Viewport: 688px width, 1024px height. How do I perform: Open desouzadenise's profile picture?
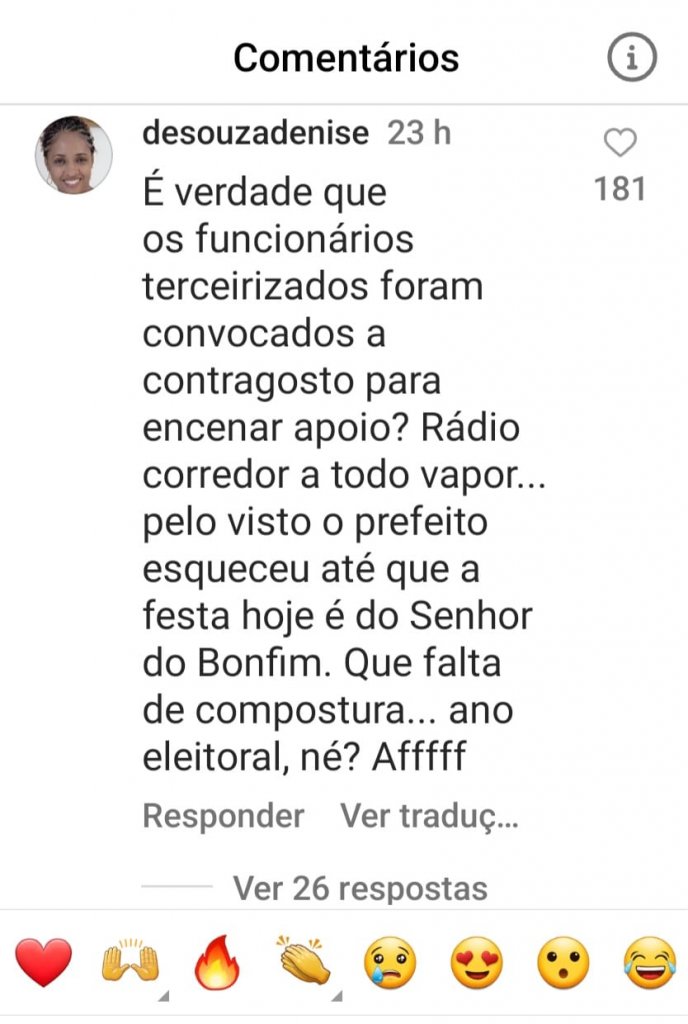(x=73, y=155)
